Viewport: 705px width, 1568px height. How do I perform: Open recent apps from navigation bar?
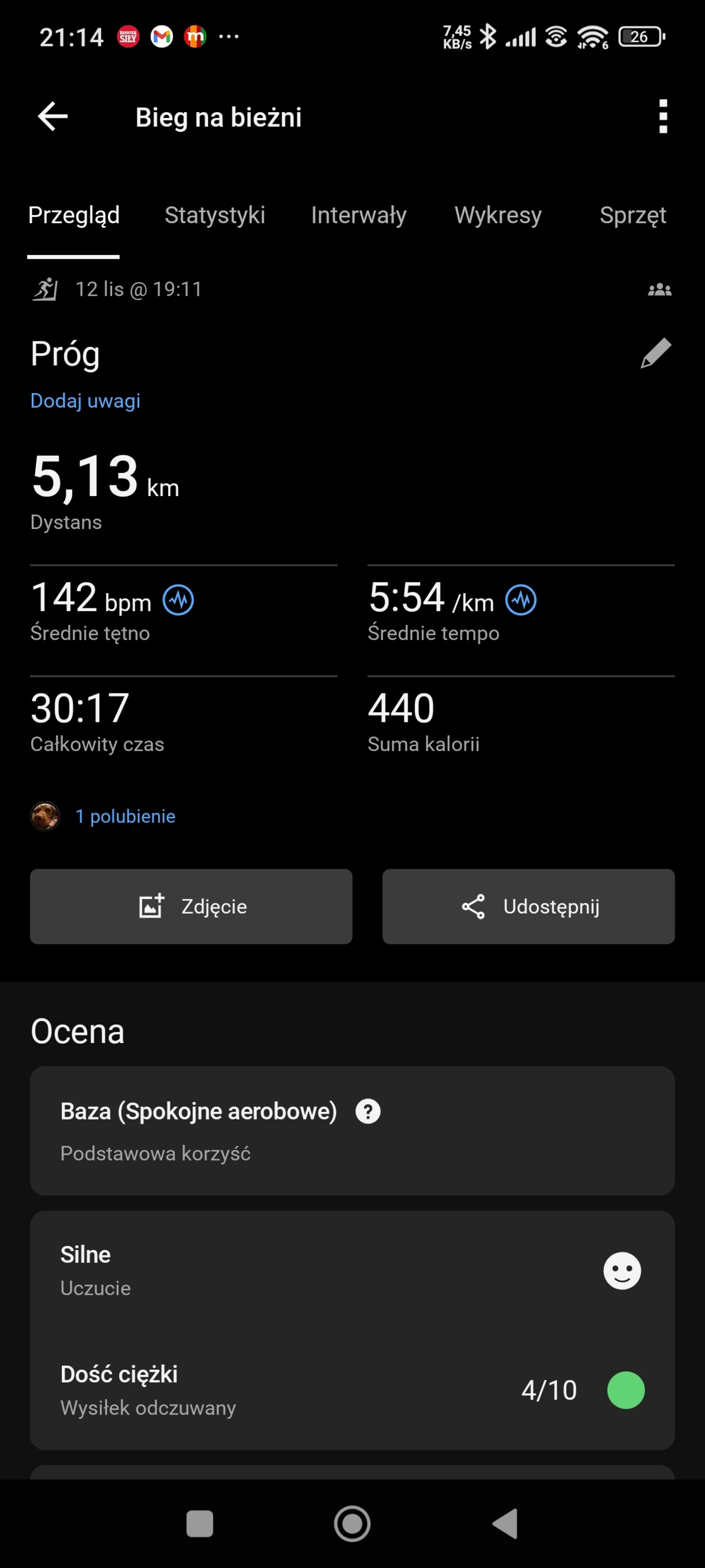pos(200,1524)
